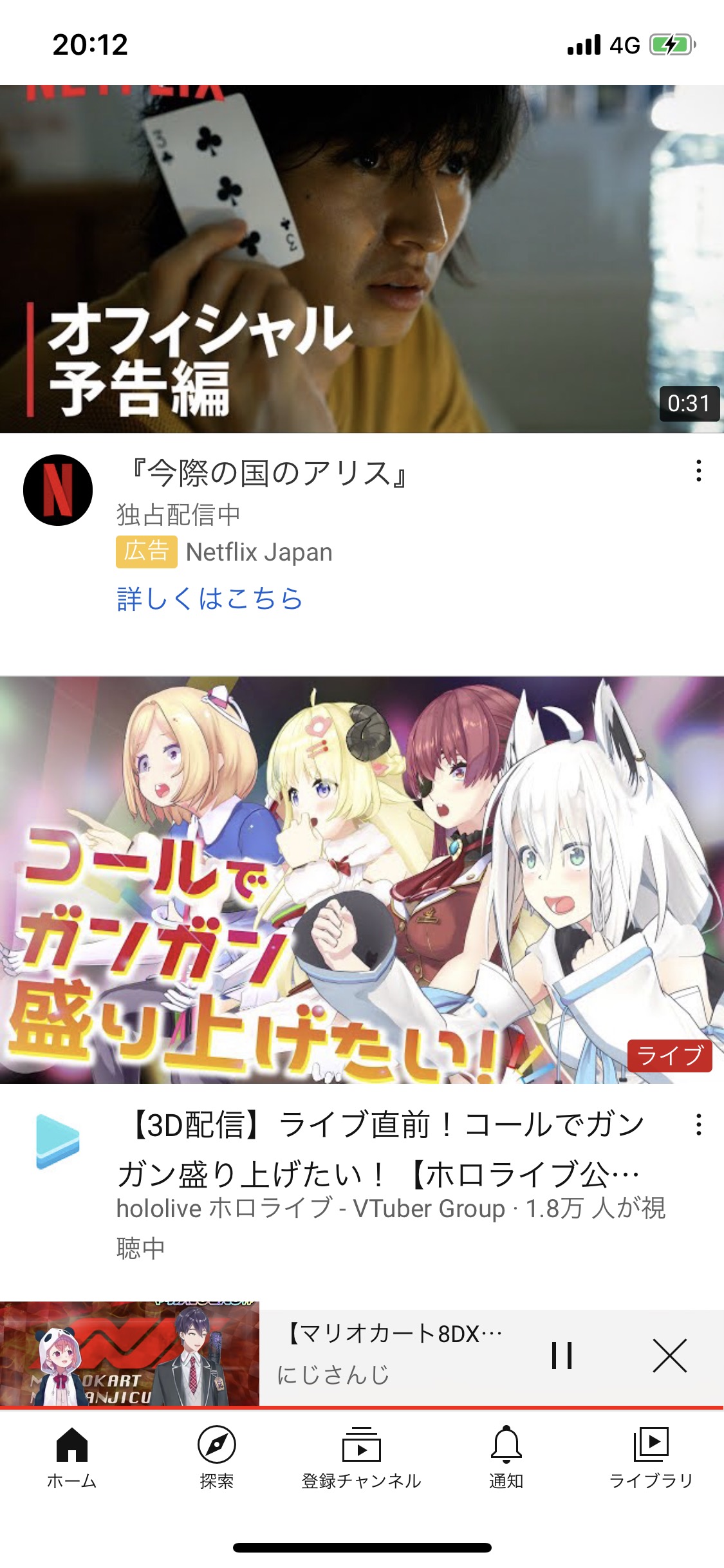This screenshot has height=1568, width=724.
Task: Close the miniplayer
Action: 669,1355
